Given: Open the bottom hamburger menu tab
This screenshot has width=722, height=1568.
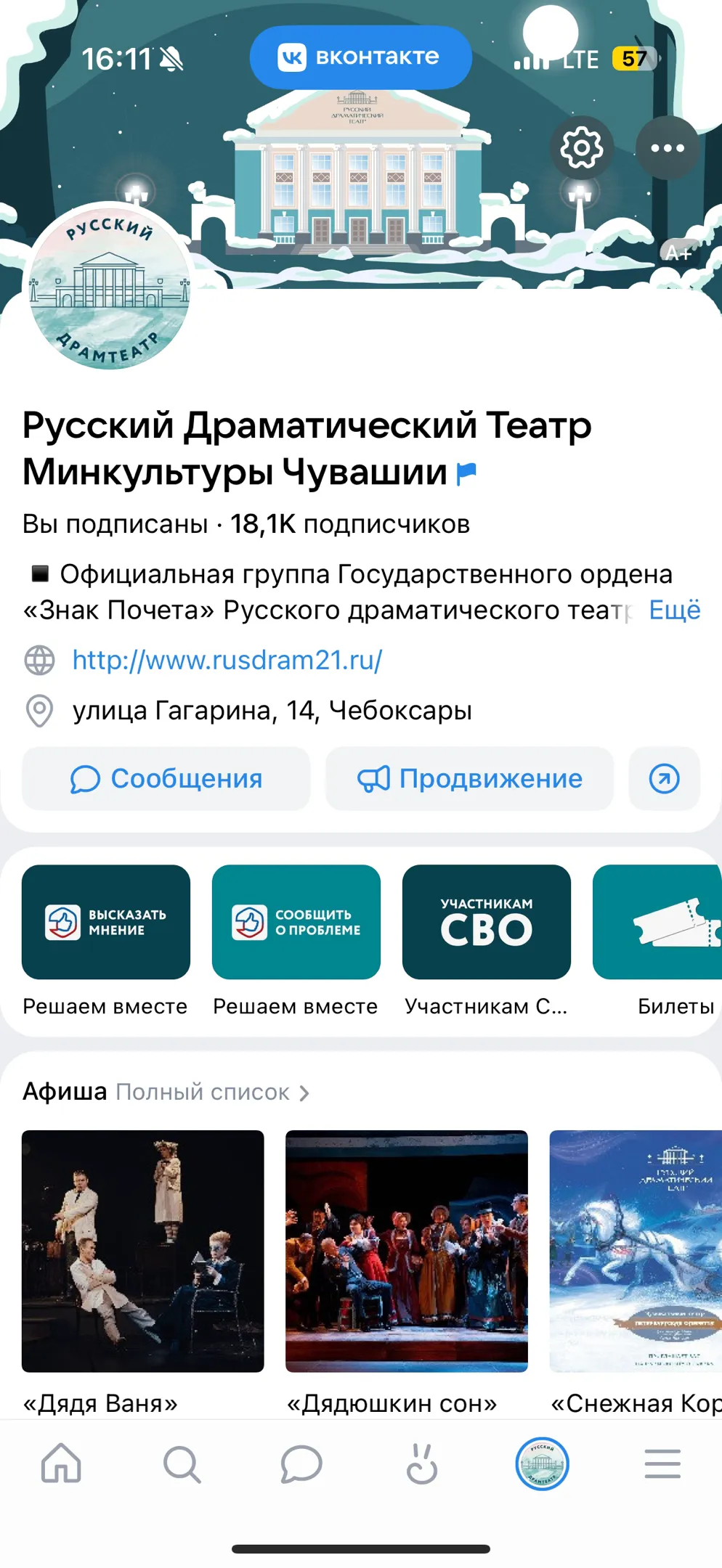Looking at the screenshot, I should 662,1463.
